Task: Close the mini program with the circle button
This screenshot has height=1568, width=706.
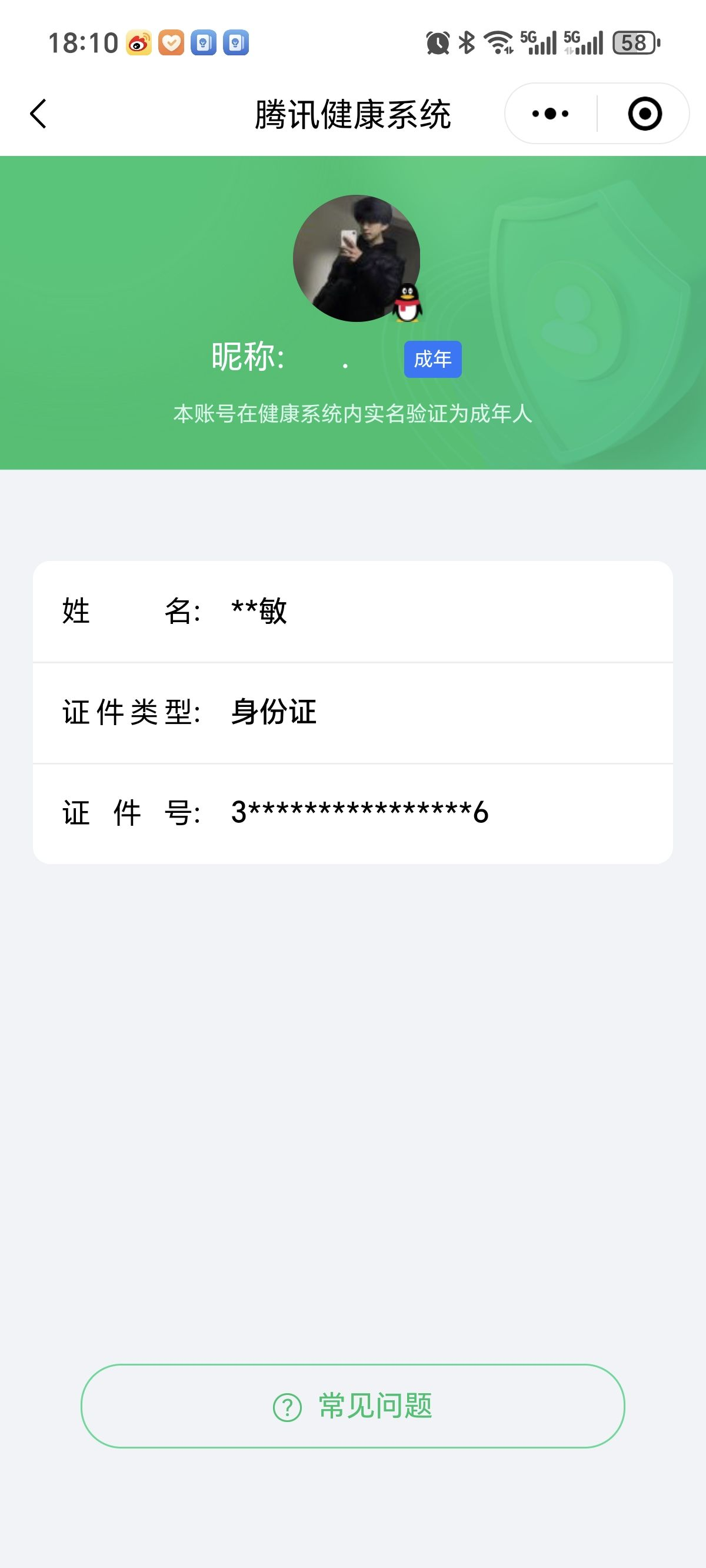Action: (645, 114)
